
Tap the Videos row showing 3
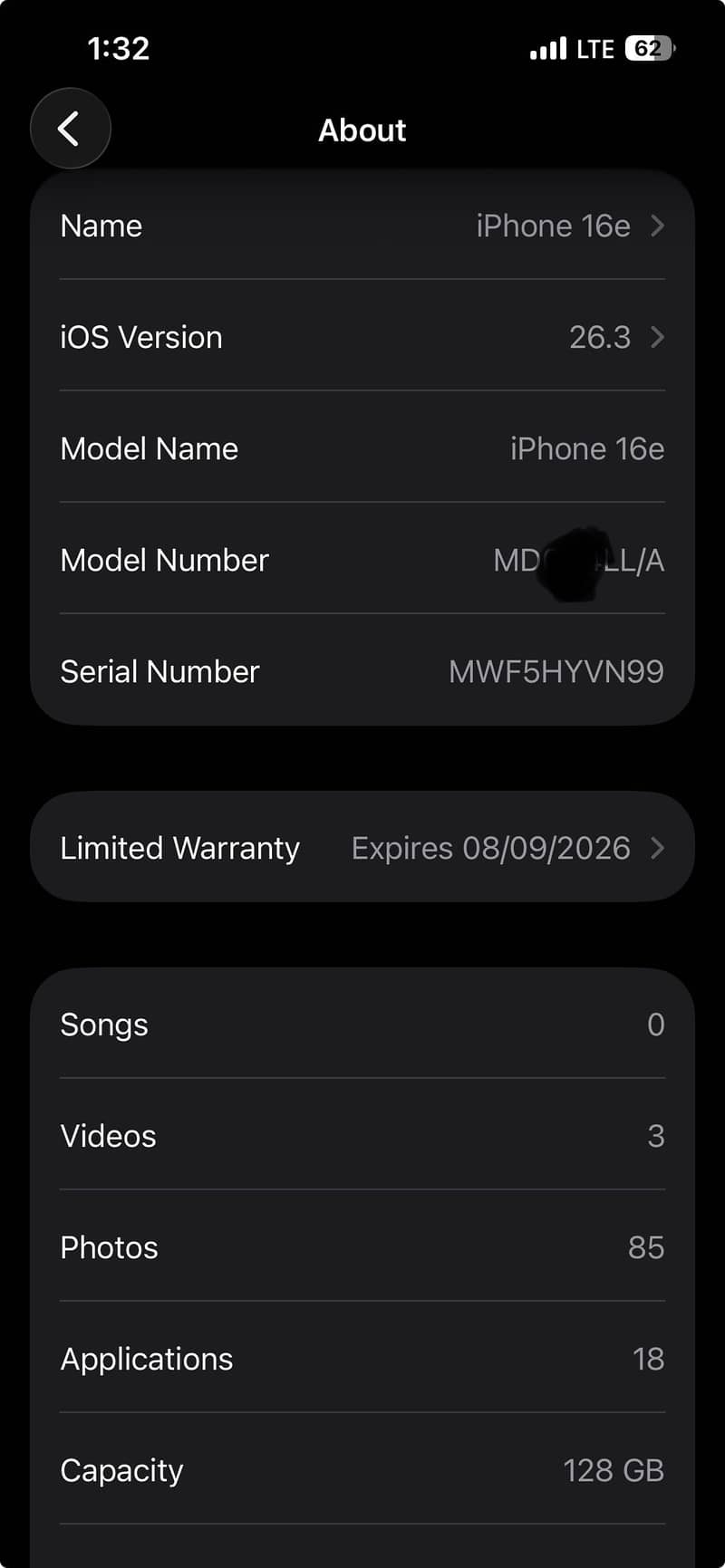pos(362,1136)
